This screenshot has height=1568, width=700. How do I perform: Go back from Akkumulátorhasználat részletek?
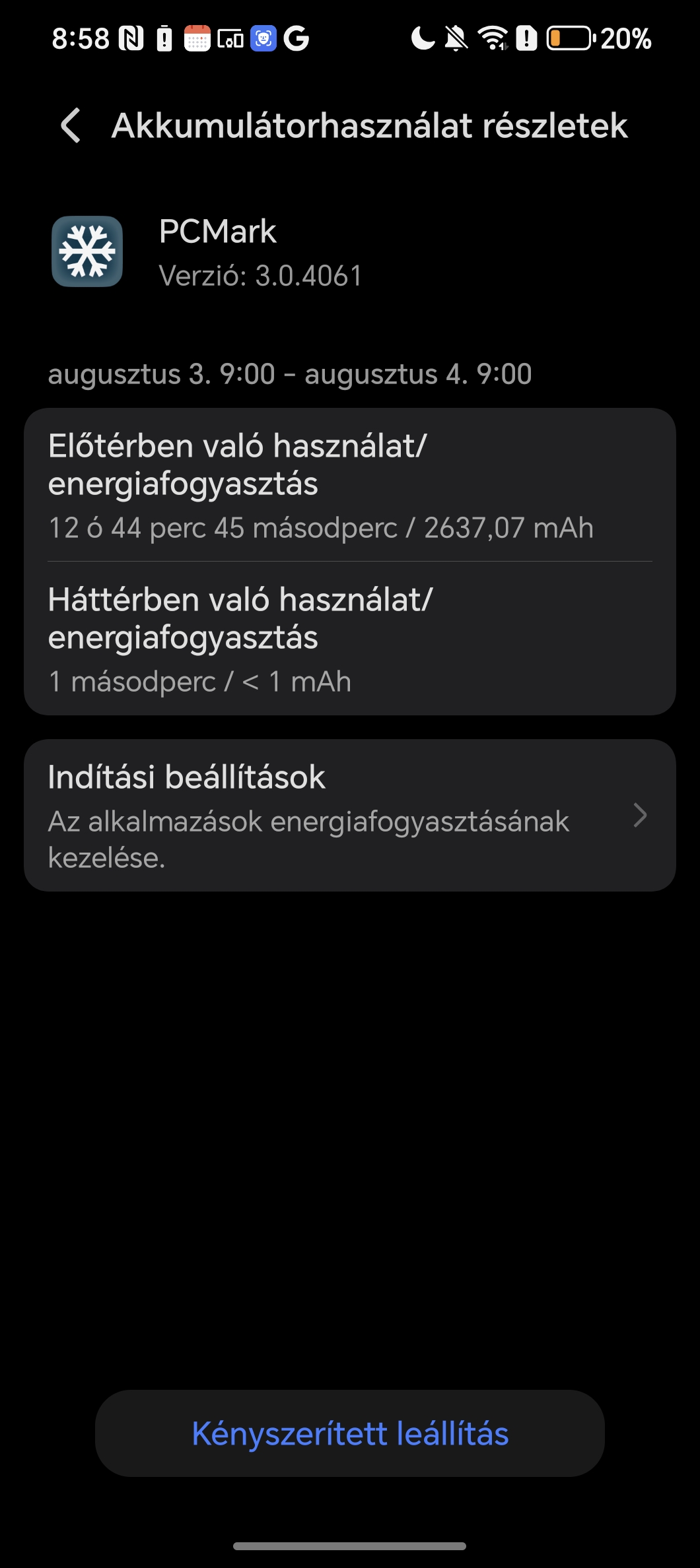click(x=71, y=125)
